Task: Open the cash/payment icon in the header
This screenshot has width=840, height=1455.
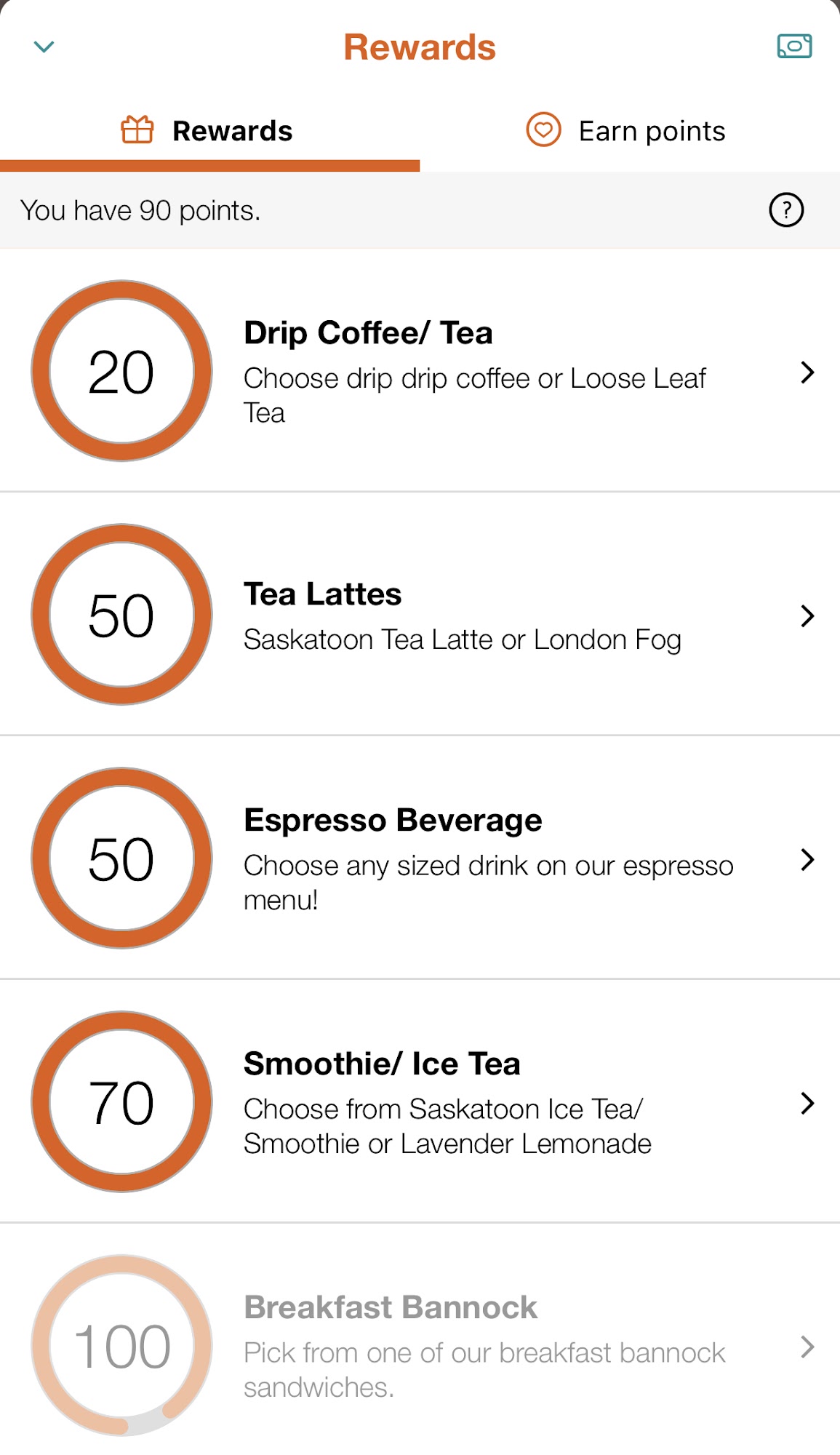Action: [794, 47]
